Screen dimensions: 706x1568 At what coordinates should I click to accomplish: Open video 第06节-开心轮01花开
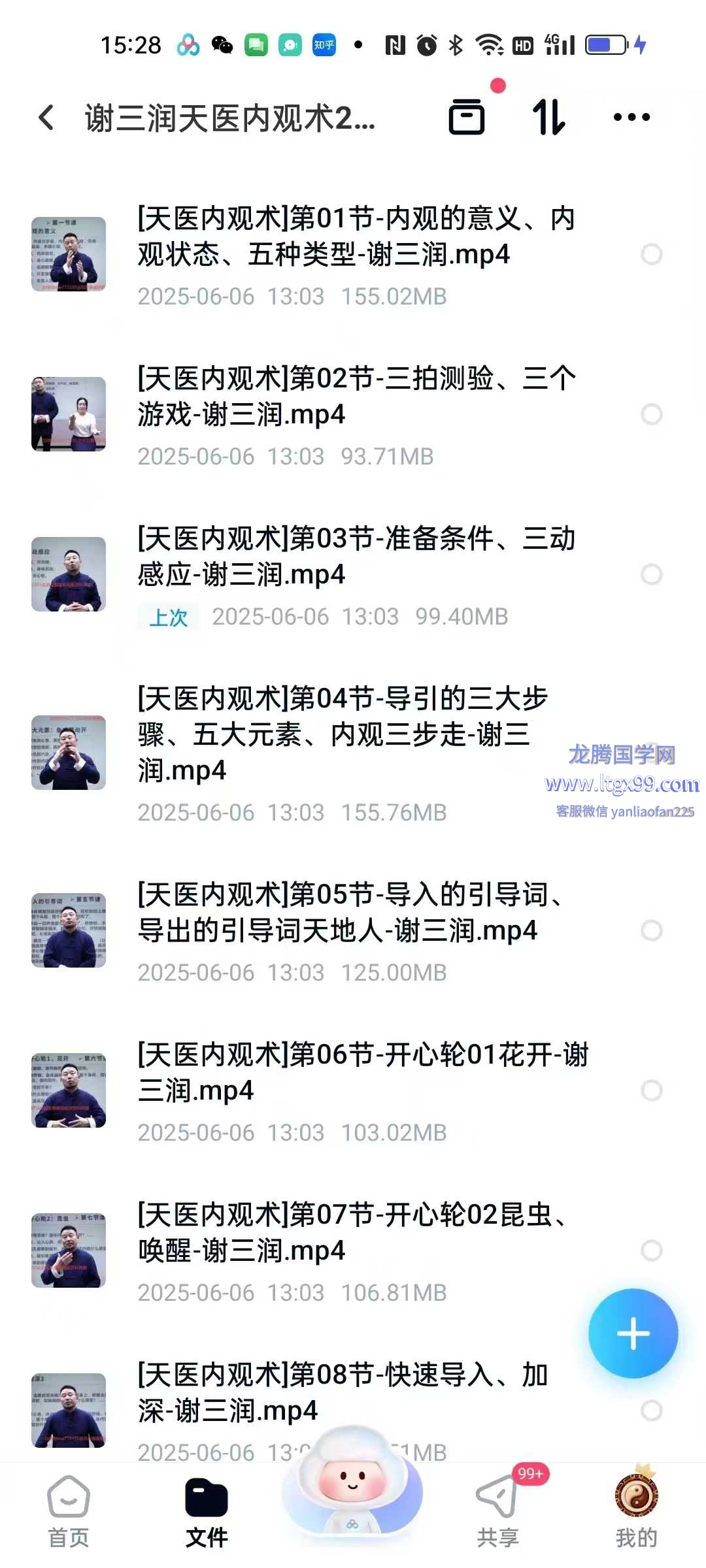pos(363,1073)
